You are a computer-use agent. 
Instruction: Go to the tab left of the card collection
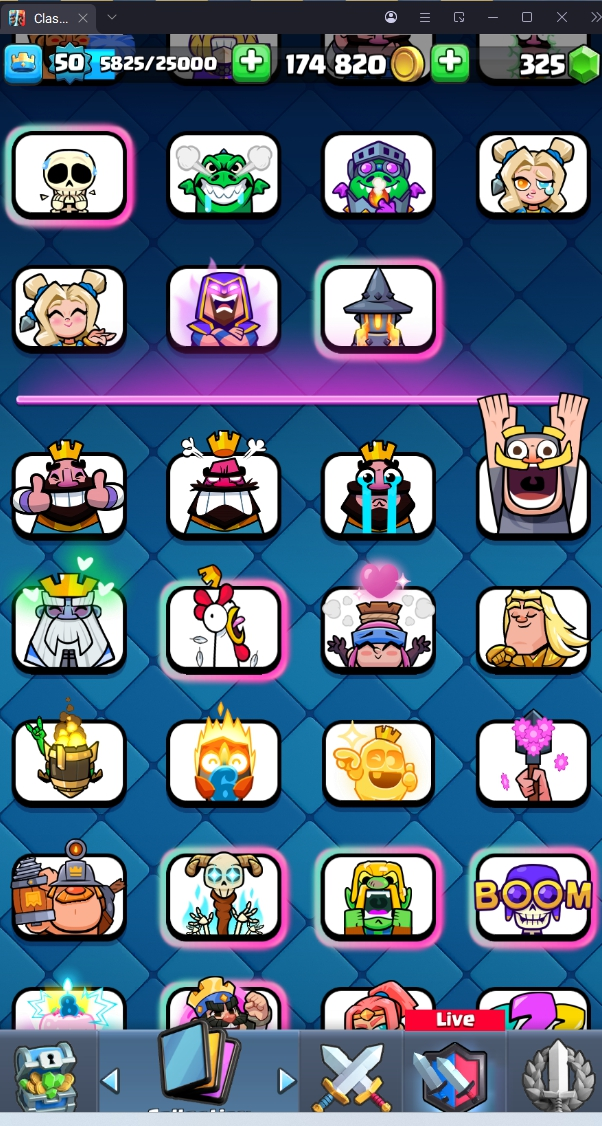coord(111,1080)
